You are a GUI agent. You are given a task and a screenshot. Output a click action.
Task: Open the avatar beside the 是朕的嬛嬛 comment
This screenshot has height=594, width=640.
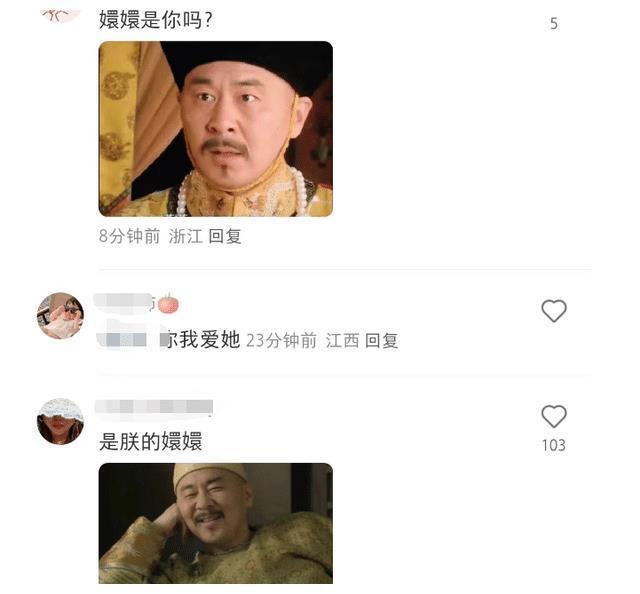60,421
